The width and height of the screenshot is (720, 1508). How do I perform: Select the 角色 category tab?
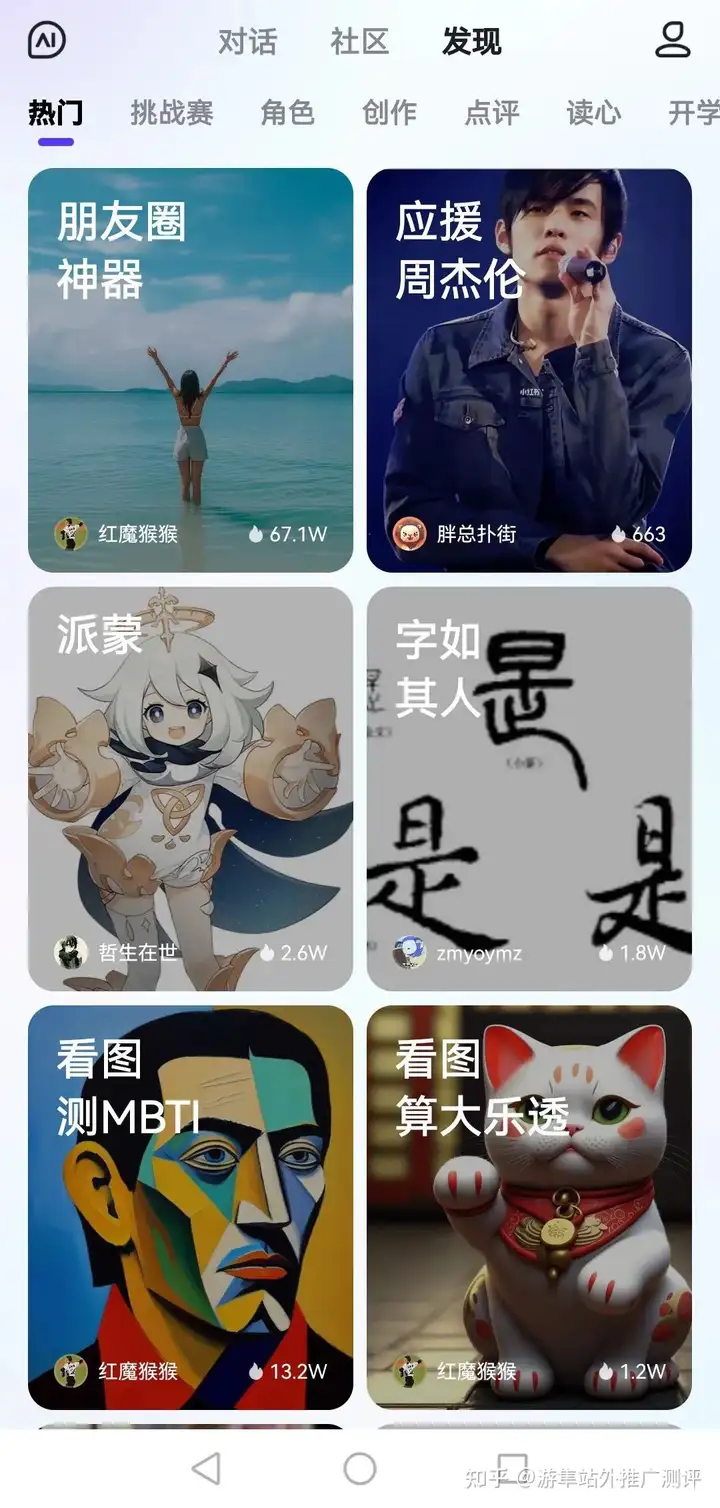click(x=288, y=113)
